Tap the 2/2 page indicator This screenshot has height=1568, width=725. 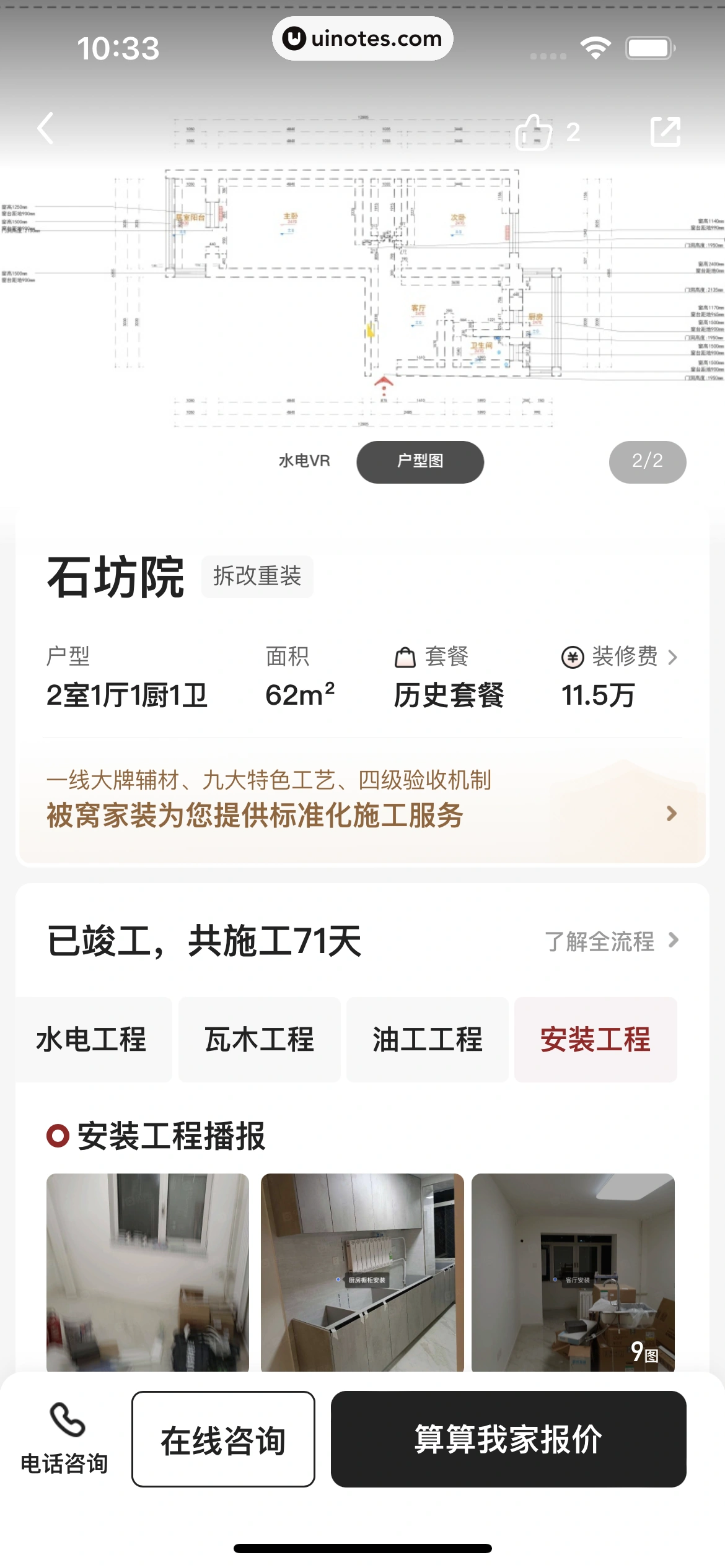647,461
